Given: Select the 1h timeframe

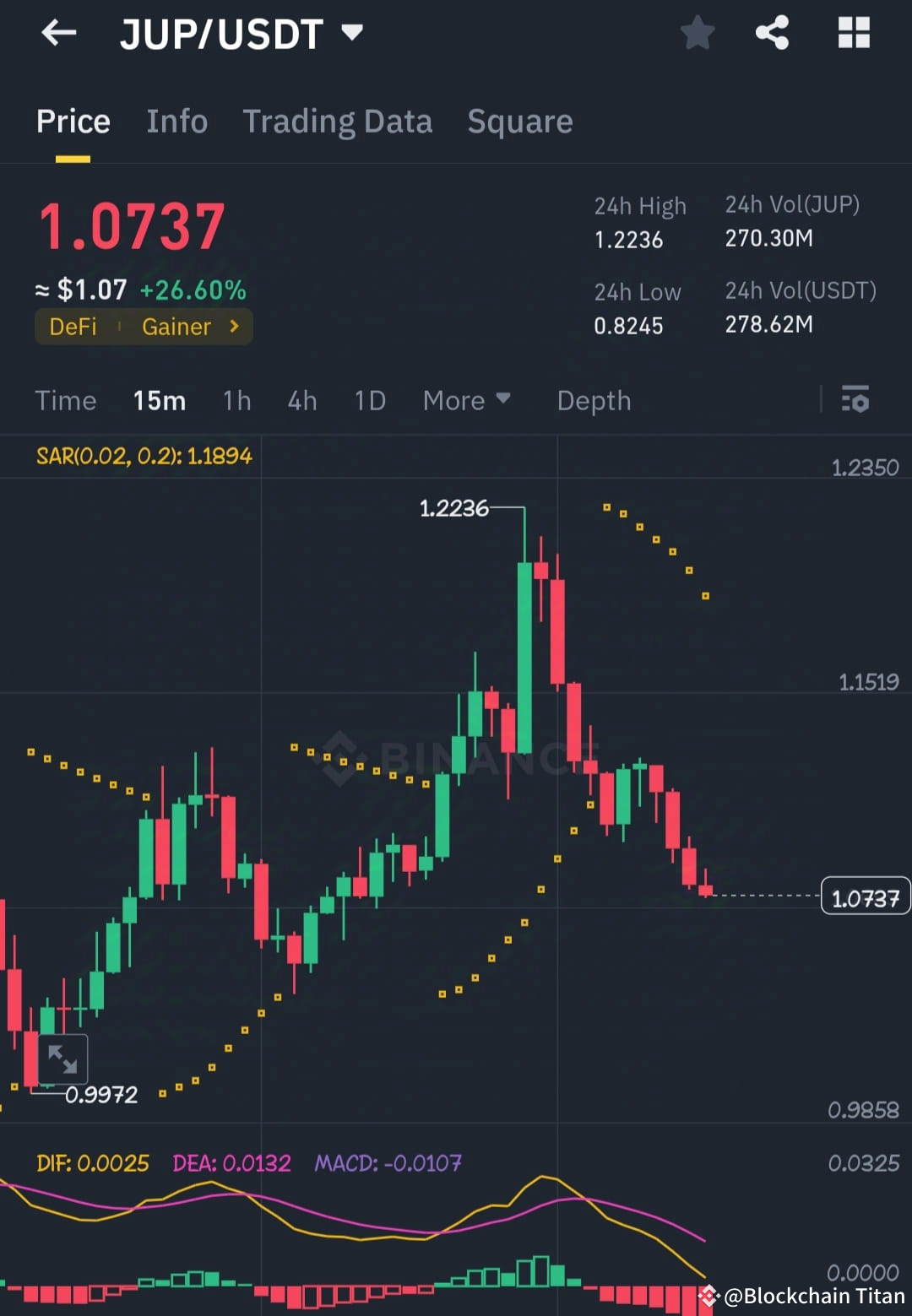Looking at the screenshot, I should pyautogui.click(x=236, y=400).
